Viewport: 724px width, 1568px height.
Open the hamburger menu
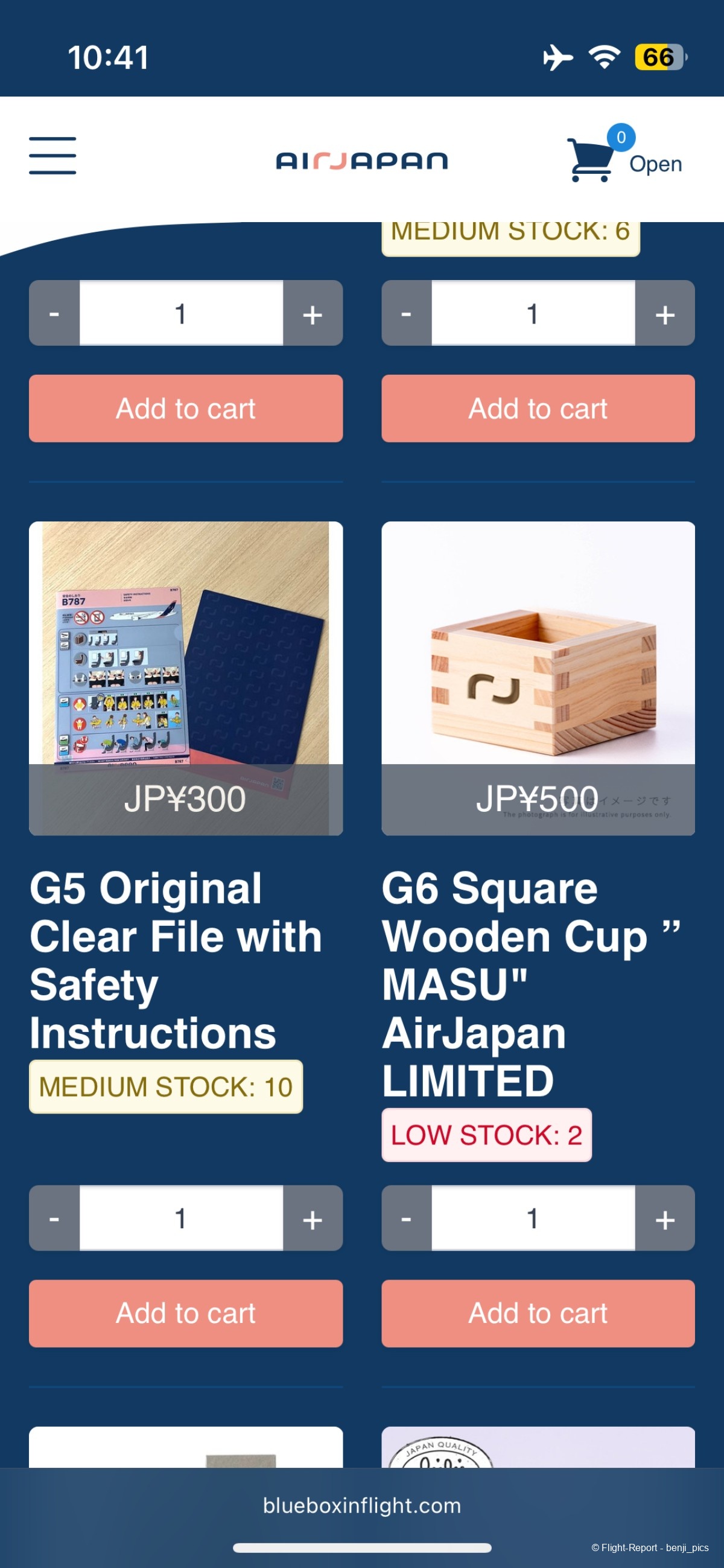pyautogui.click(x=52, y=156)
